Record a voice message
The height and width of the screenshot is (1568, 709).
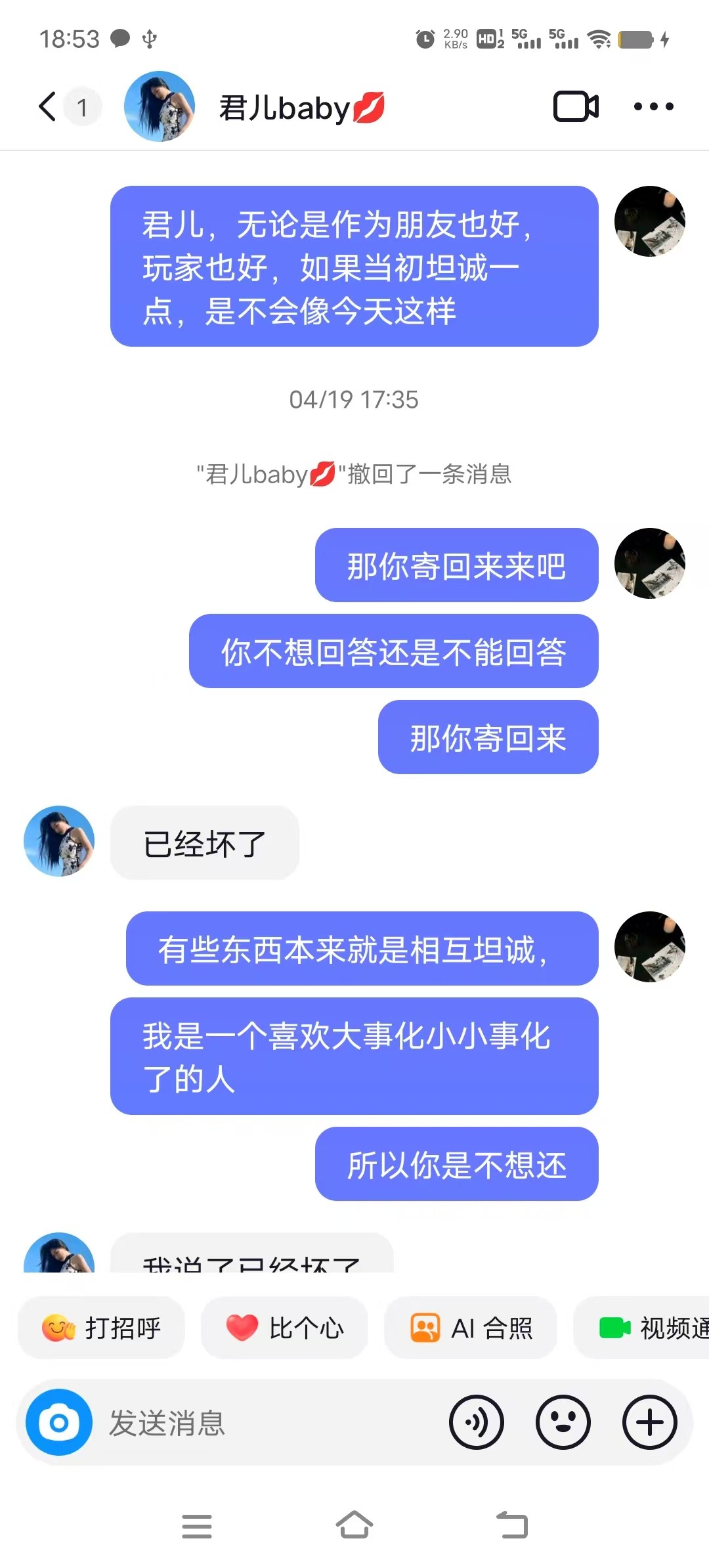(x=477, y=1423)
